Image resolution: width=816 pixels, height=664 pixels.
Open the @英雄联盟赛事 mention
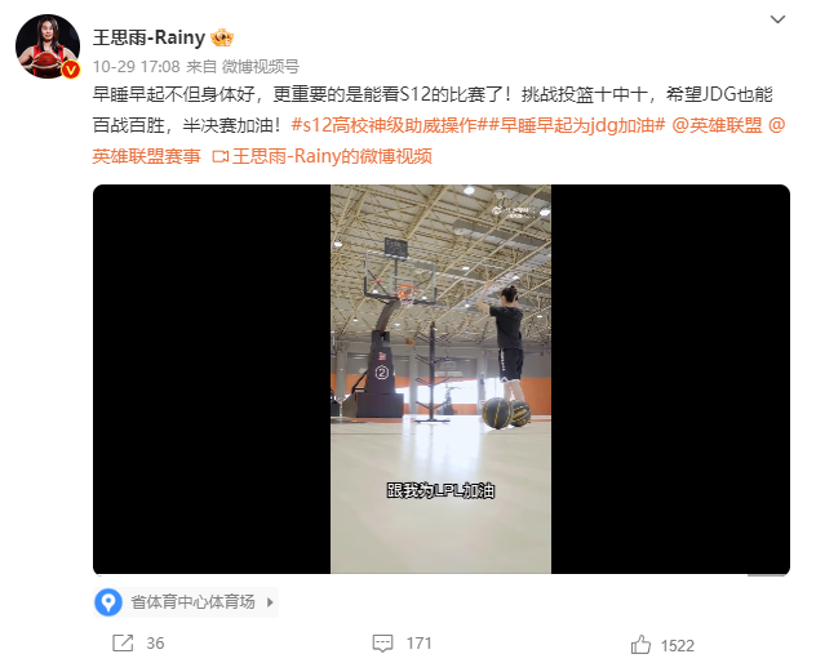point(146,156)
